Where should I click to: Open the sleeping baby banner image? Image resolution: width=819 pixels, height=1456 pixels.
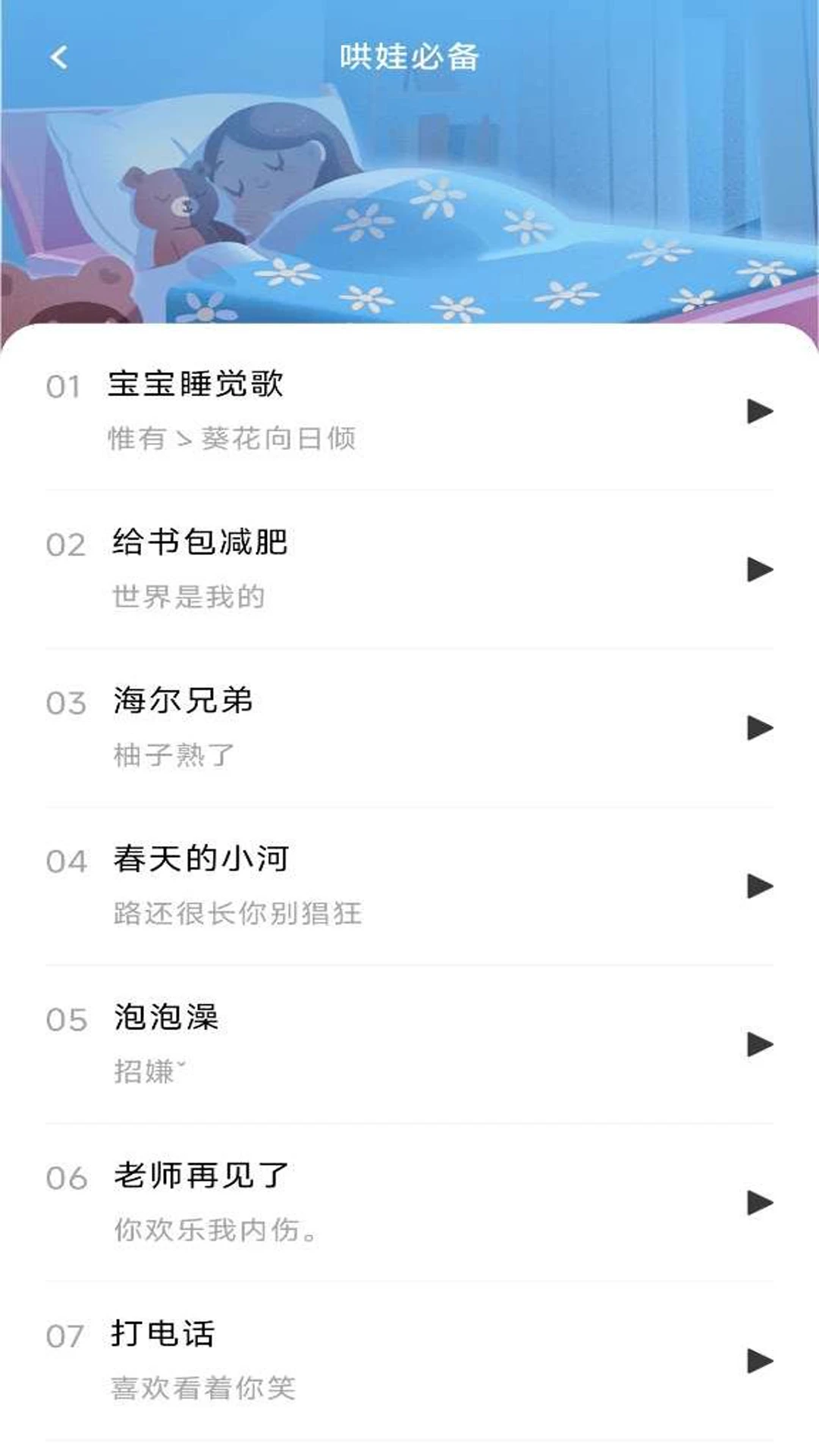click(x=409, y=190)
